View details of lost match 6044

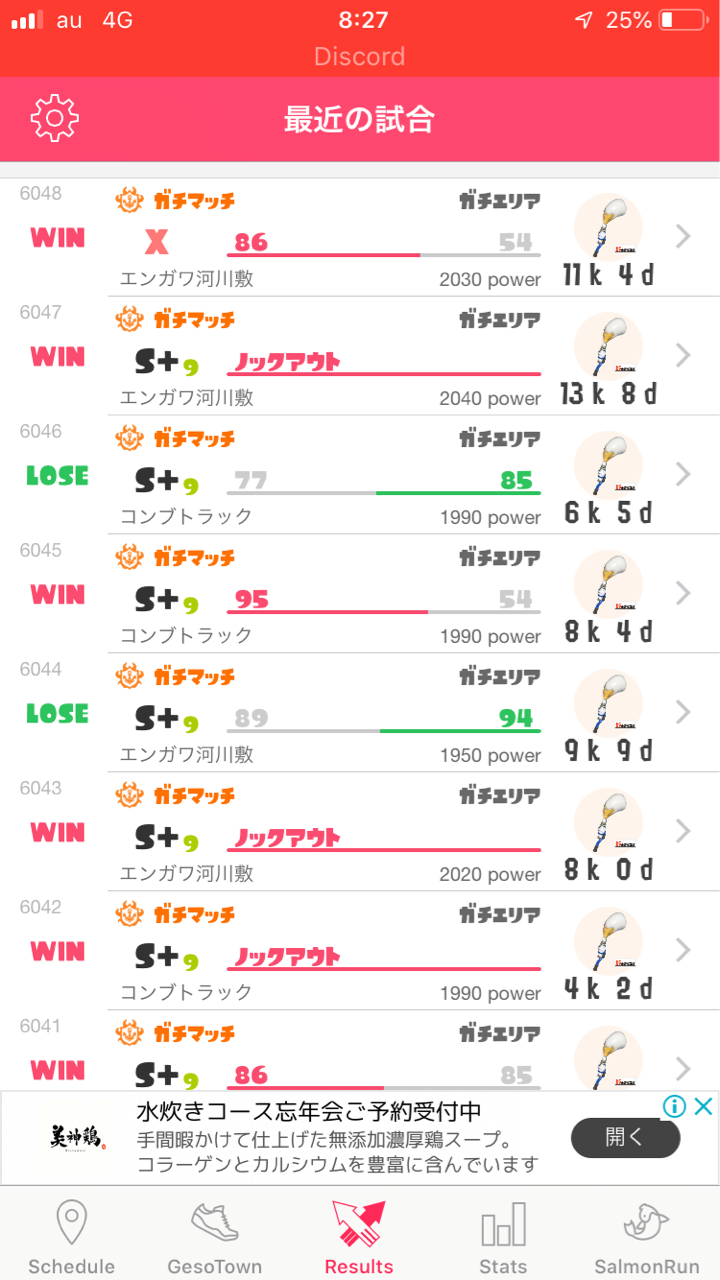point(360,713)
